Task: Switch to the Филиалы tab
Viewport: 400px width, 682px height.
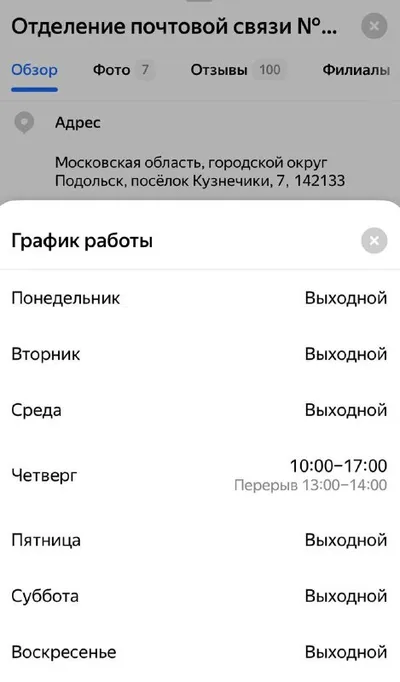Action: 356,70
